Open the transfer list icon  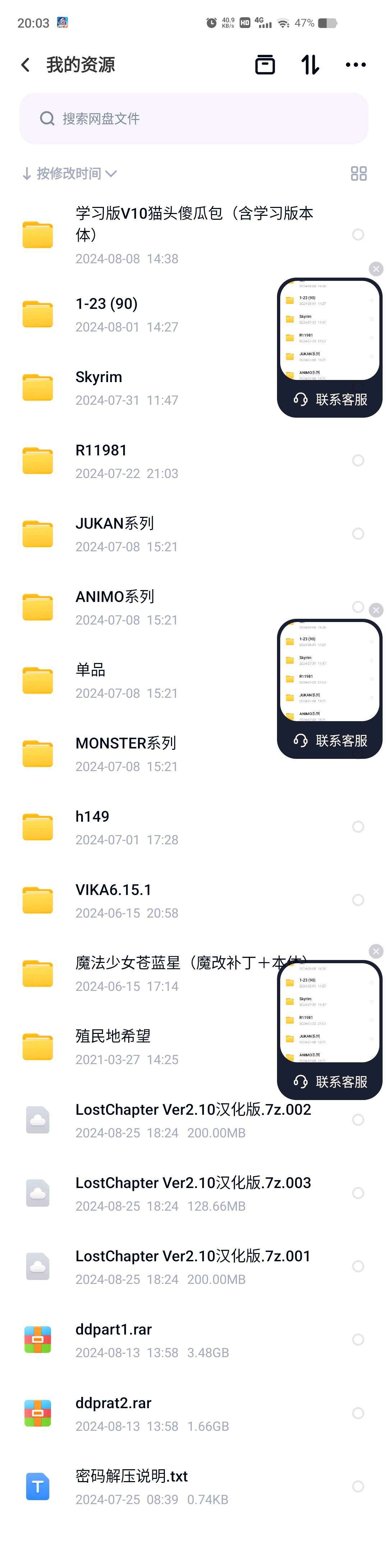click(x=264, y=65)
